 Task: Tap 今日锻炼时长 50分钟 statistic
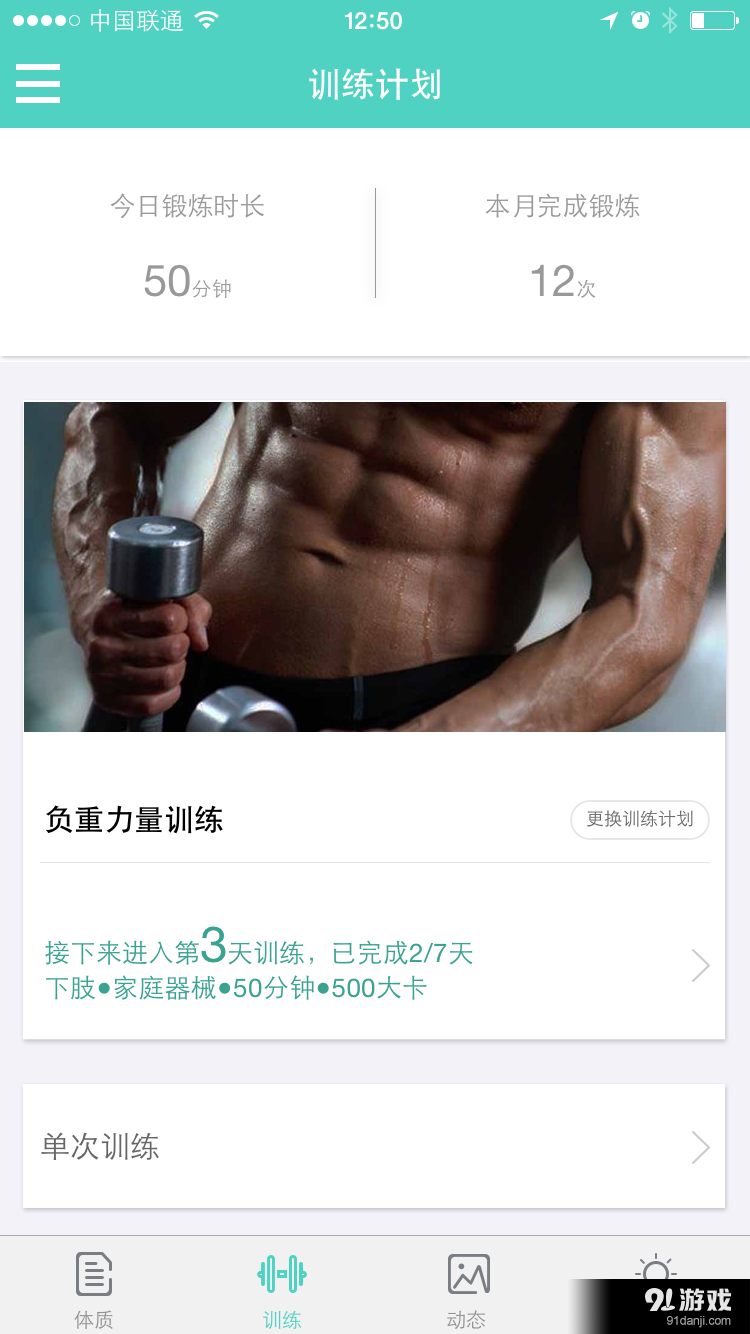[187, 245]
